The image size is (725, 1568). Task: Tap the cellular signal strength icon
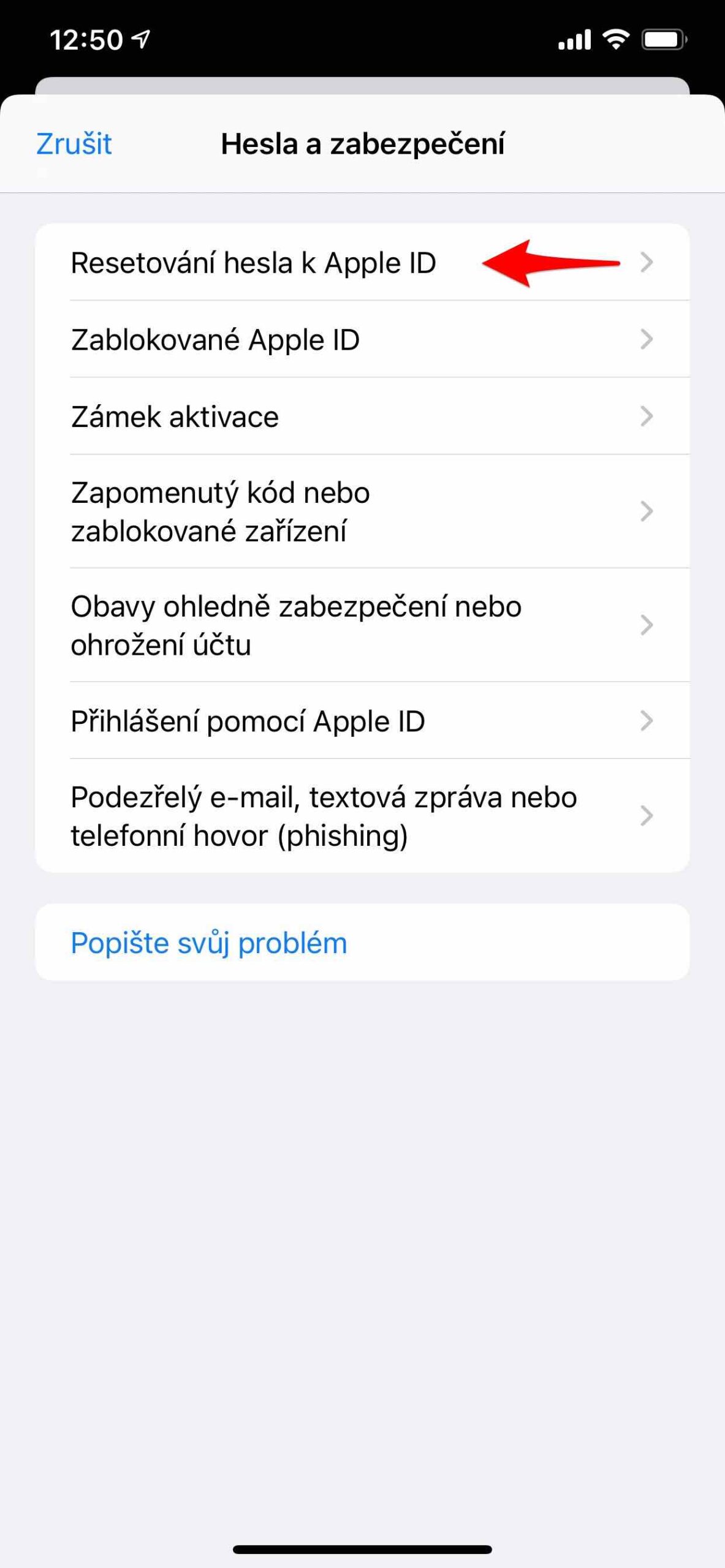click(x=575, y=39)
